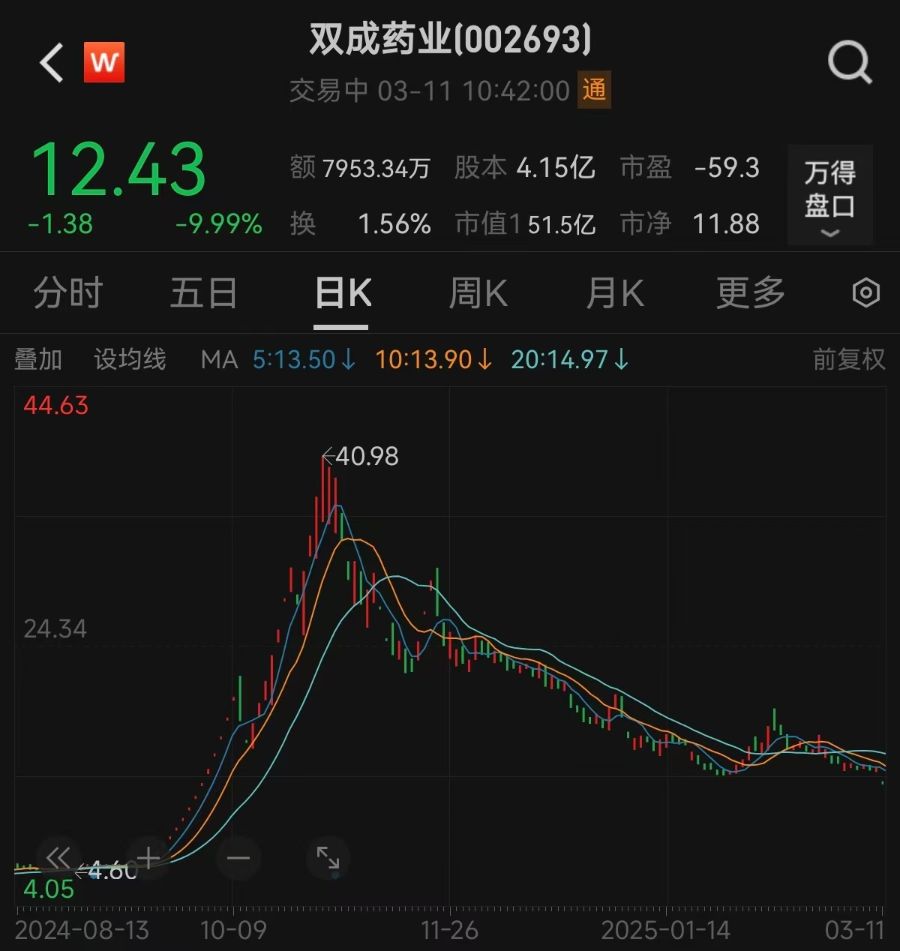Open the search magnifier icon
Image resolution: width=900 pixels, height=951 pixels.
(849, 64)
